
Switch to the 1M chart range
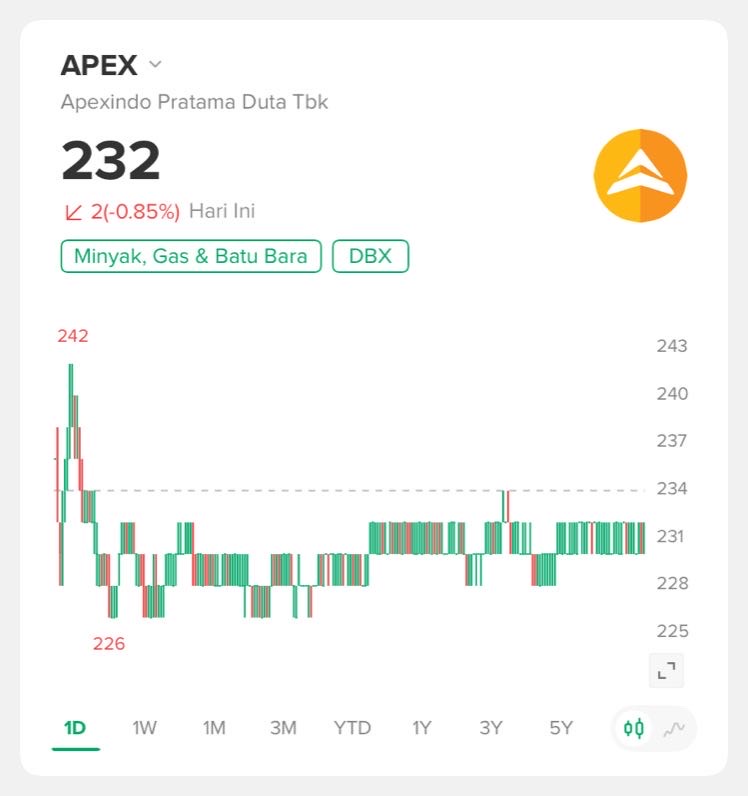point(214,728)
